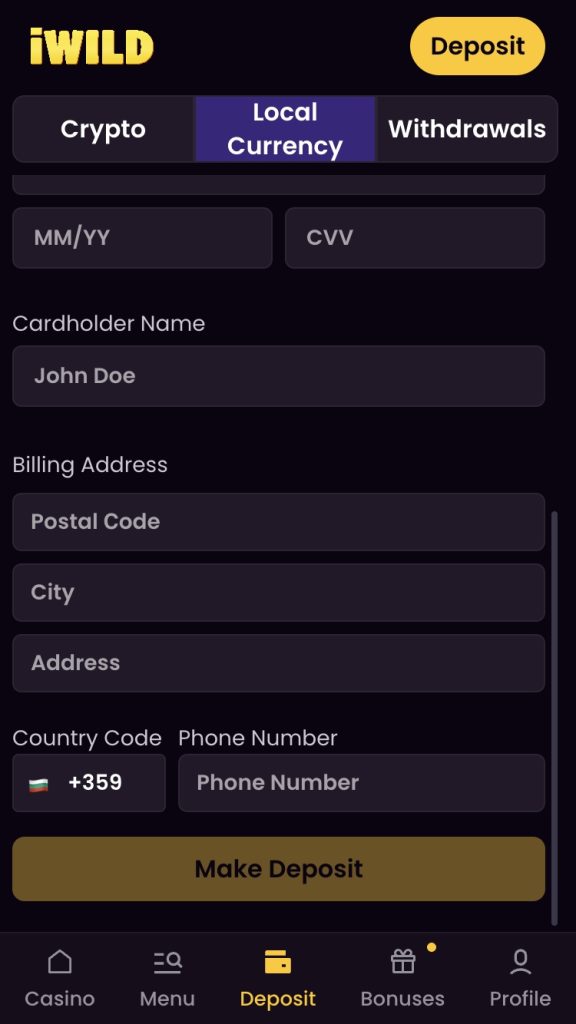This screenshot has height=1024, width=576.
Task: Focus the MM/YY expiry field
Action: pos(142,238)
